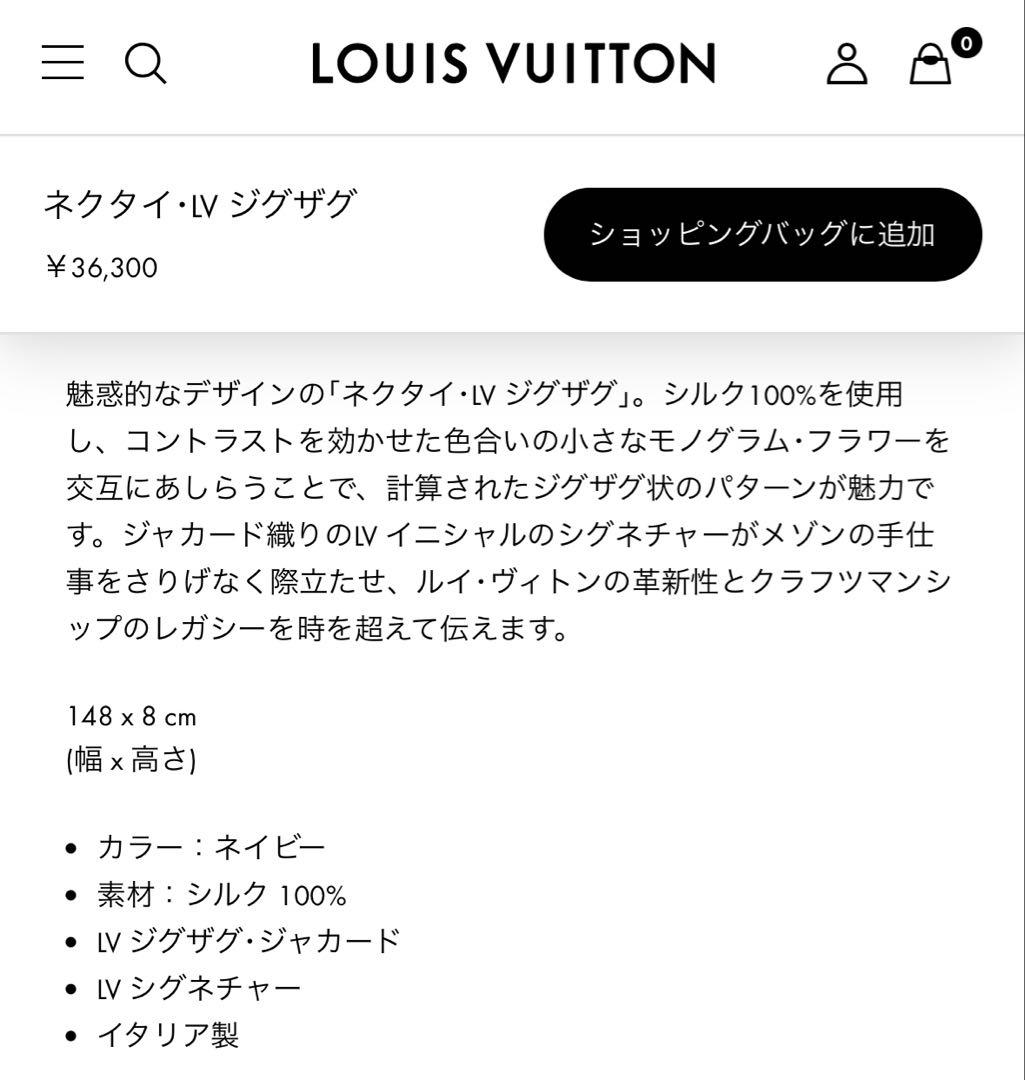The width and height of the screenshot is (1025, 1080).
Task: Click the カラー：ネイビー bullet item
Action: pos(213,846)
